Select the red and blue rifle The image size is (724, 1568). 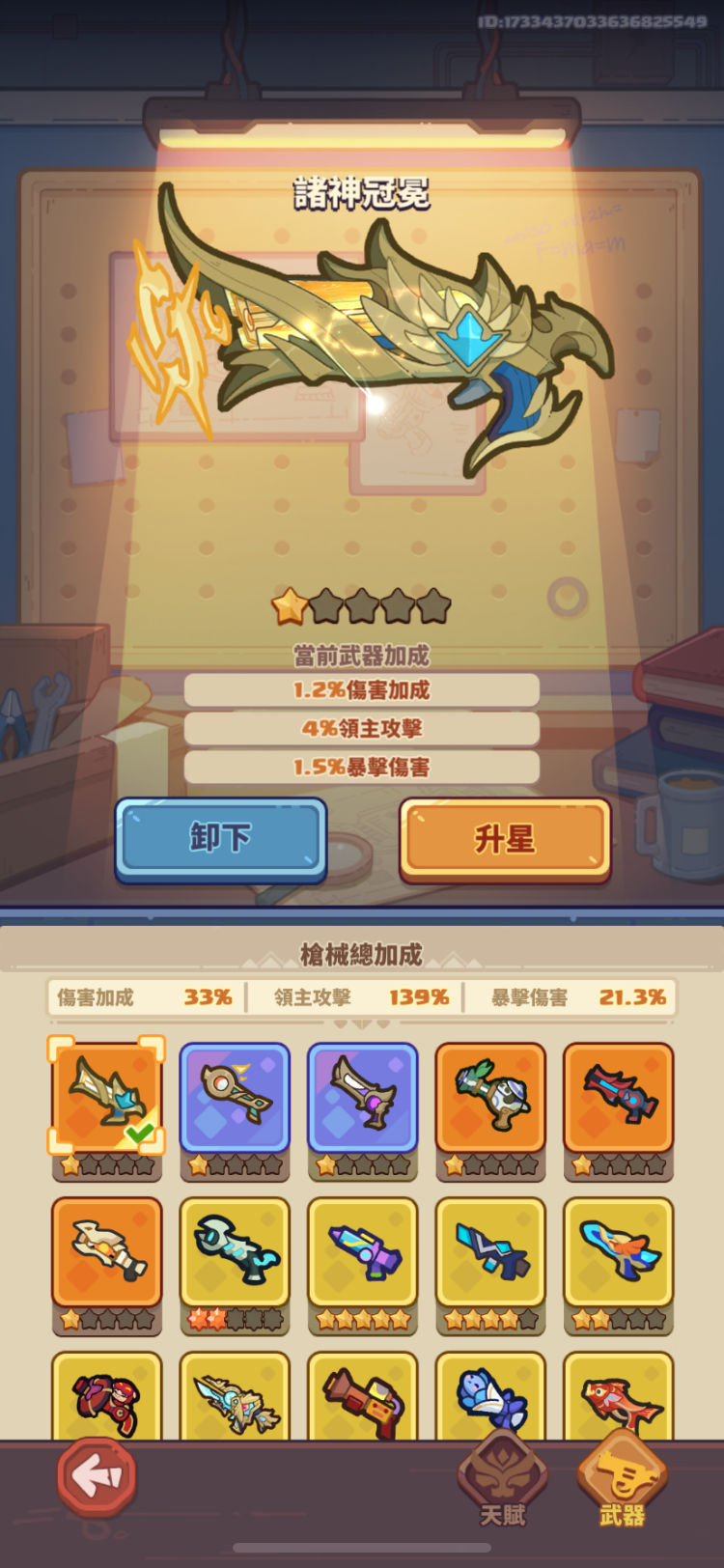pos(619,1098)
